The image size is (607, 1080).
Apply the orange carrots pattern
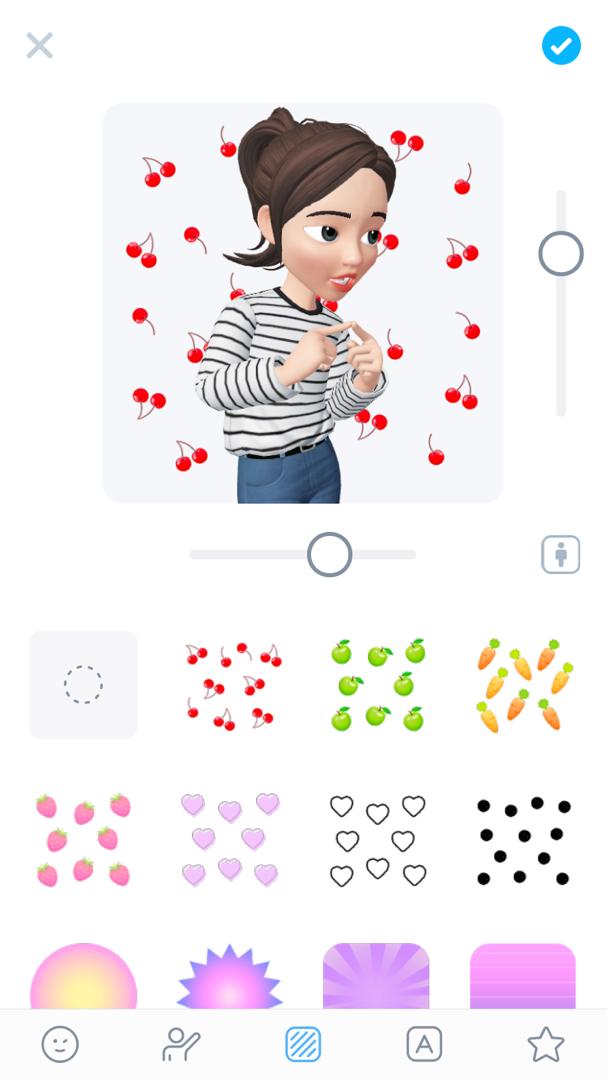click(523, 685)
